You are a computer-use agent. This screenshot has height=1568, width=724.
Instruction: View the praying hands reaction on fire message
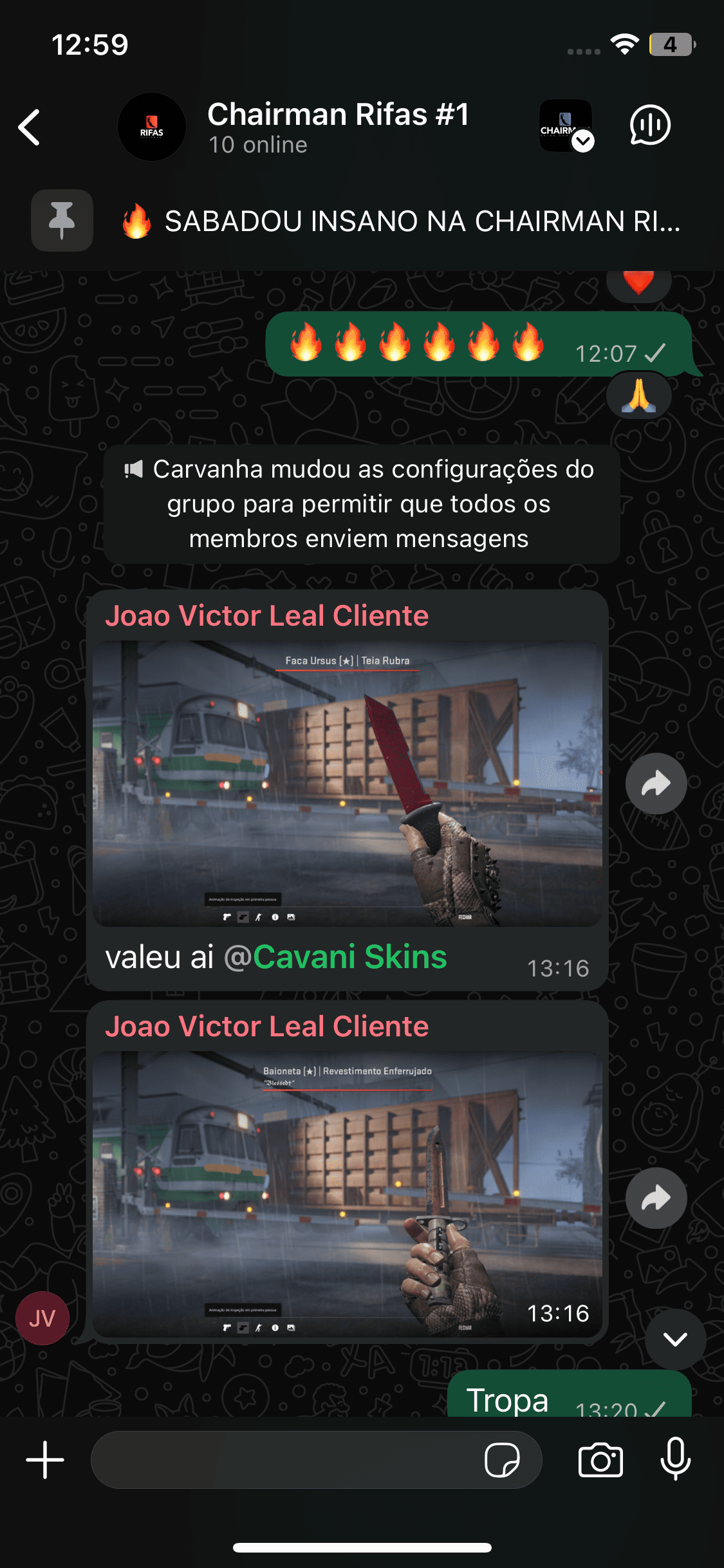coord(638,395)
